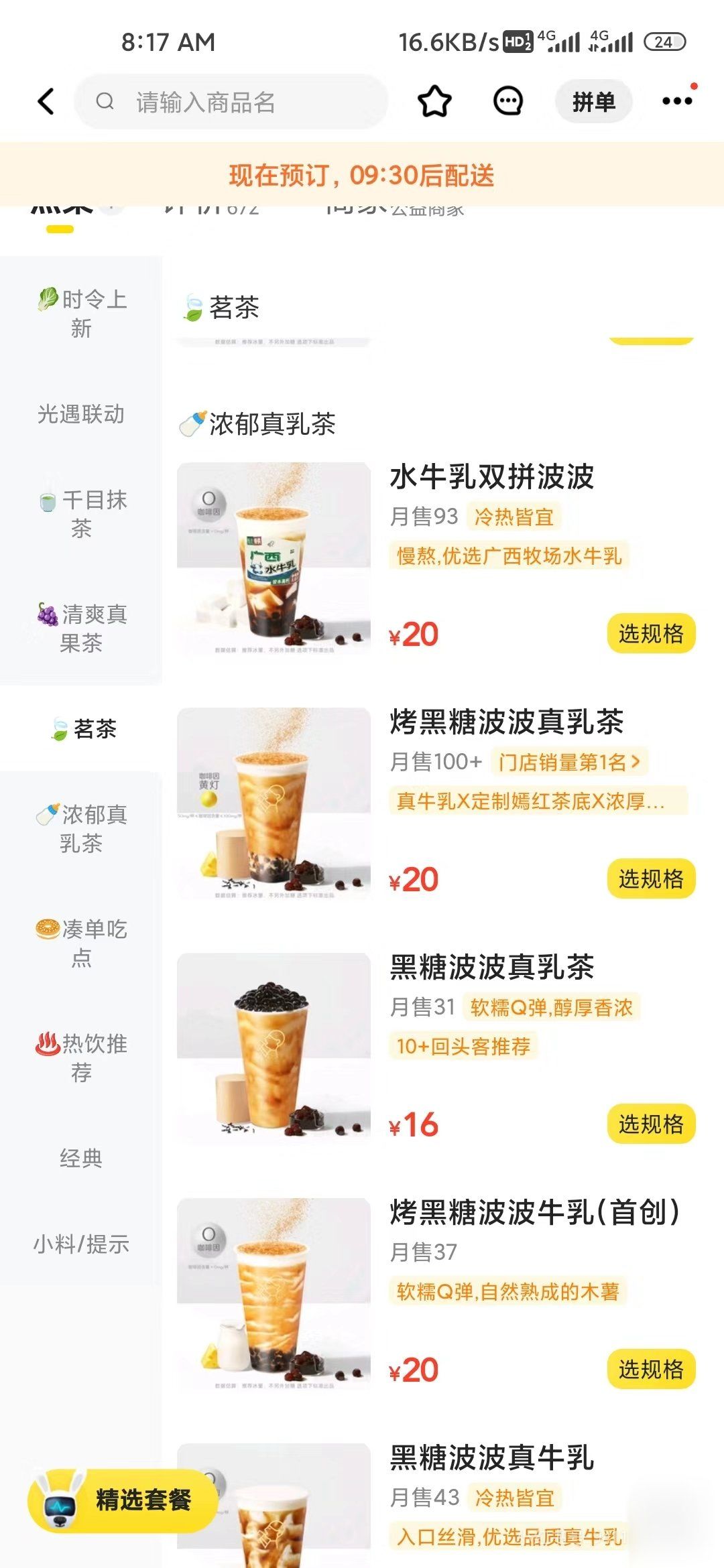724x1568 pixels.
Task: Tap 拼单 to start group order
Action: point(595,102)
